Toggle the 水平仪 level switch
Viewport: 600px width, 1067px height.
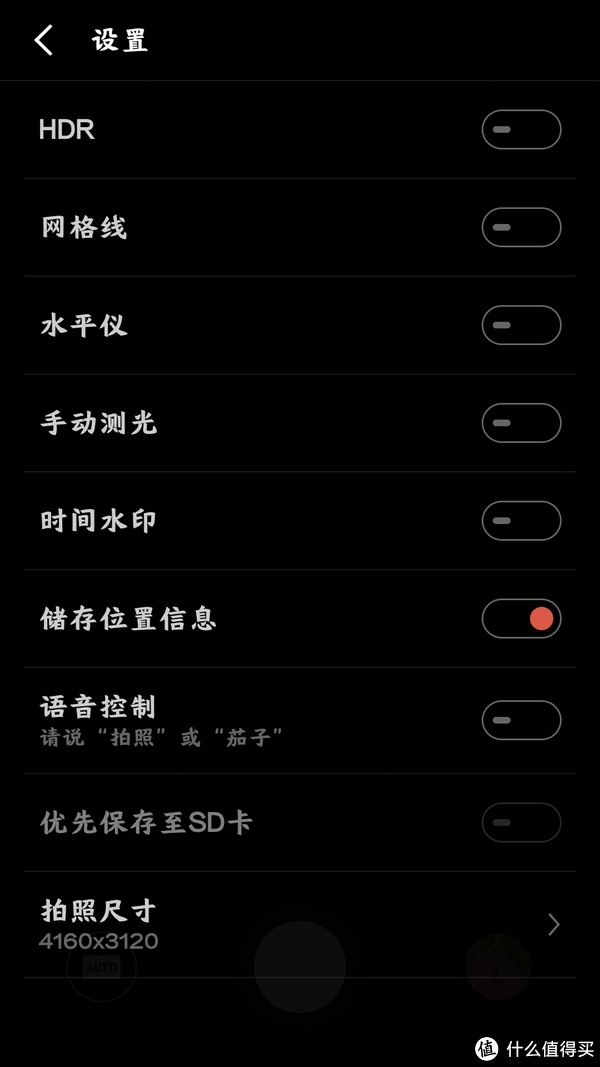pos(521,326)
